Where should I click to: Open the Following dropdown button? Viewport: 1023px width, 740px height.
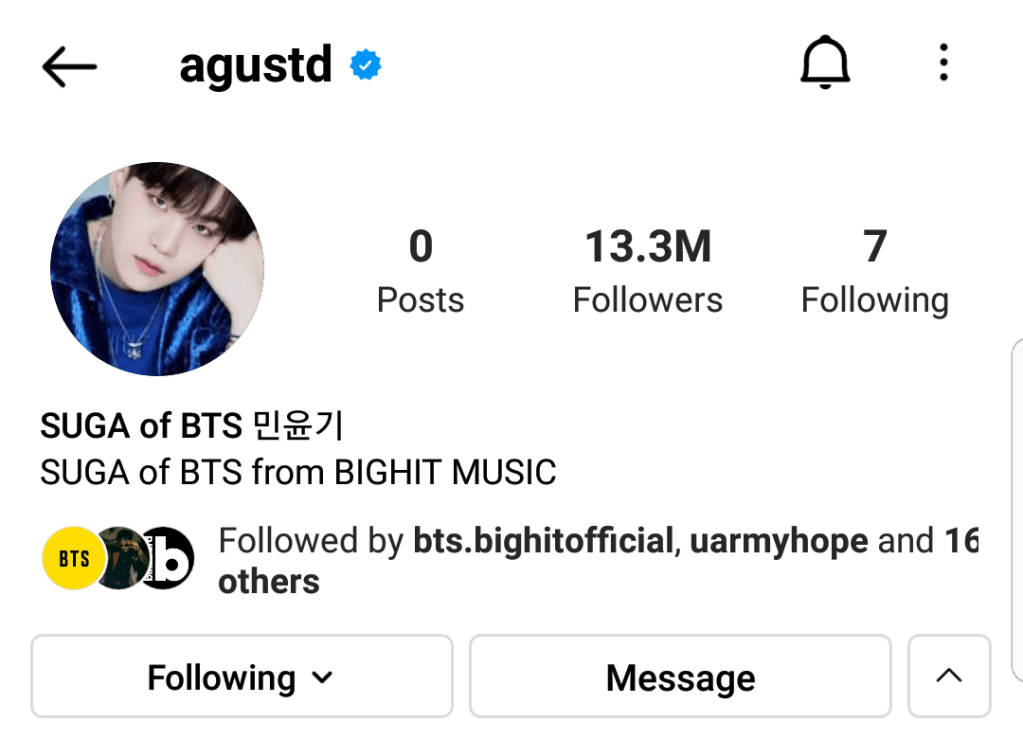click(x=241, y=677)
